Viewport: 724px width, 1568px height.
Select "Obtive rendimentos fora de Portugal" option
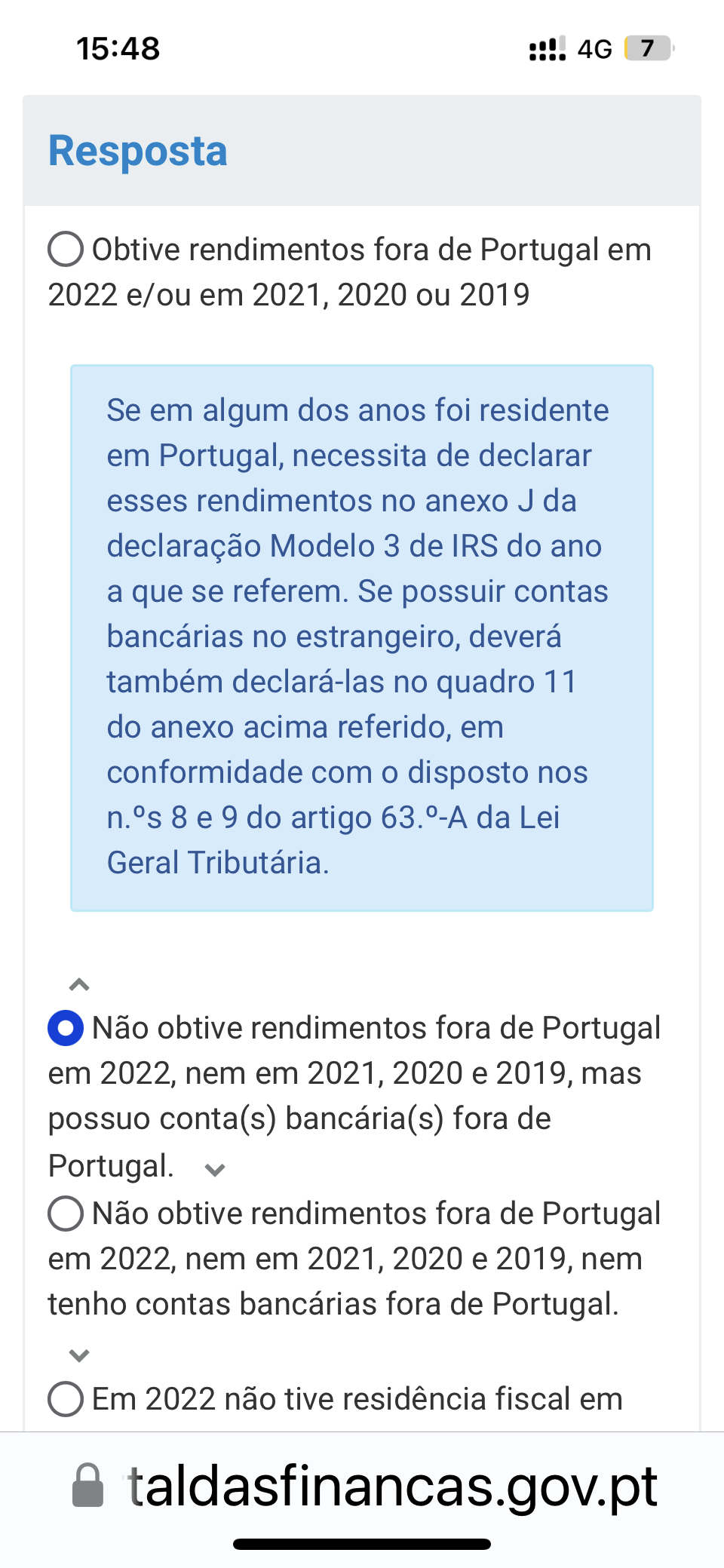tap(66, 250)
